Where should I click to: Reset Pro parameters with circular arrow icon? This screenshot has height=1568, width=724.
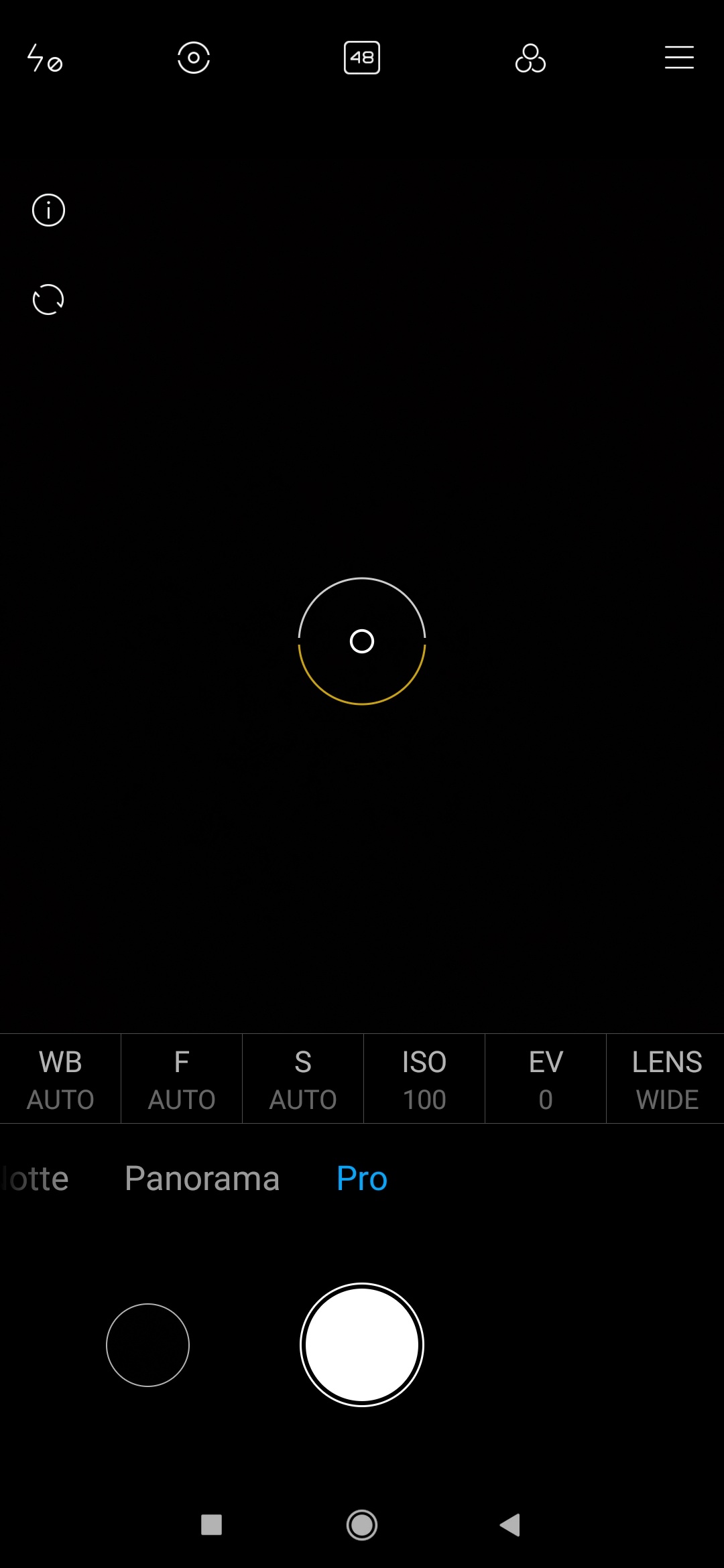(48, 300)
